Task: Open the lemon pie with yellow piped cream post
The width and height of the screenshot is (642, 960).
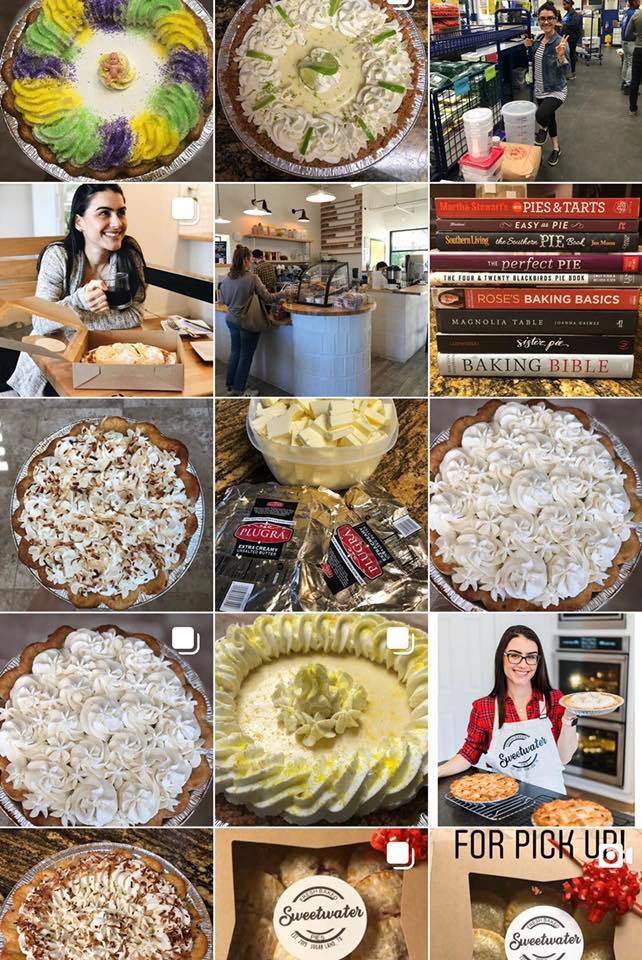Action: [x=321, y=720]
